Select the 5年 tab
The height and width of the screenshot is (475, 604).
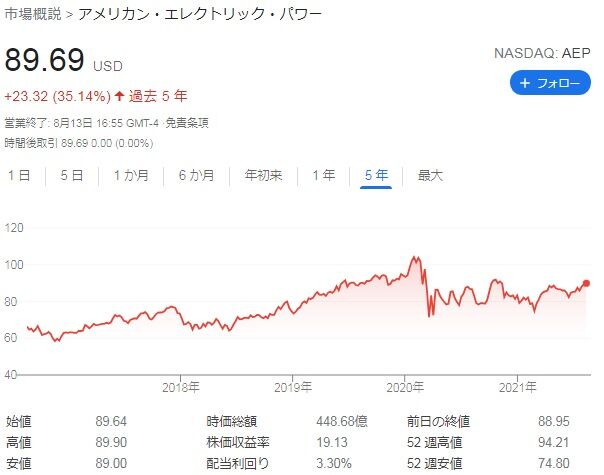(376, 176)
